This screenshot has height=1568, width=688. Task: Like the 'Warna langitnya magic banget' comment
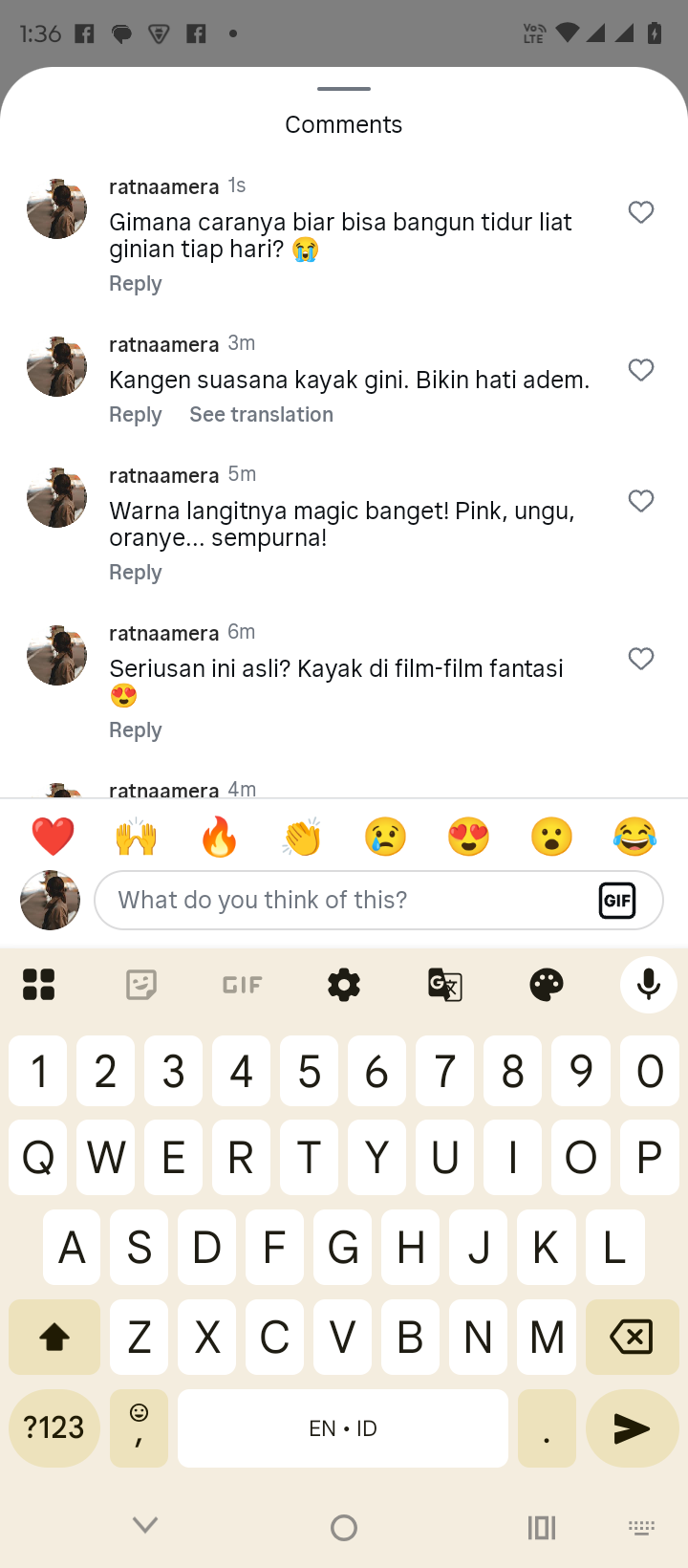pos(641,501)
